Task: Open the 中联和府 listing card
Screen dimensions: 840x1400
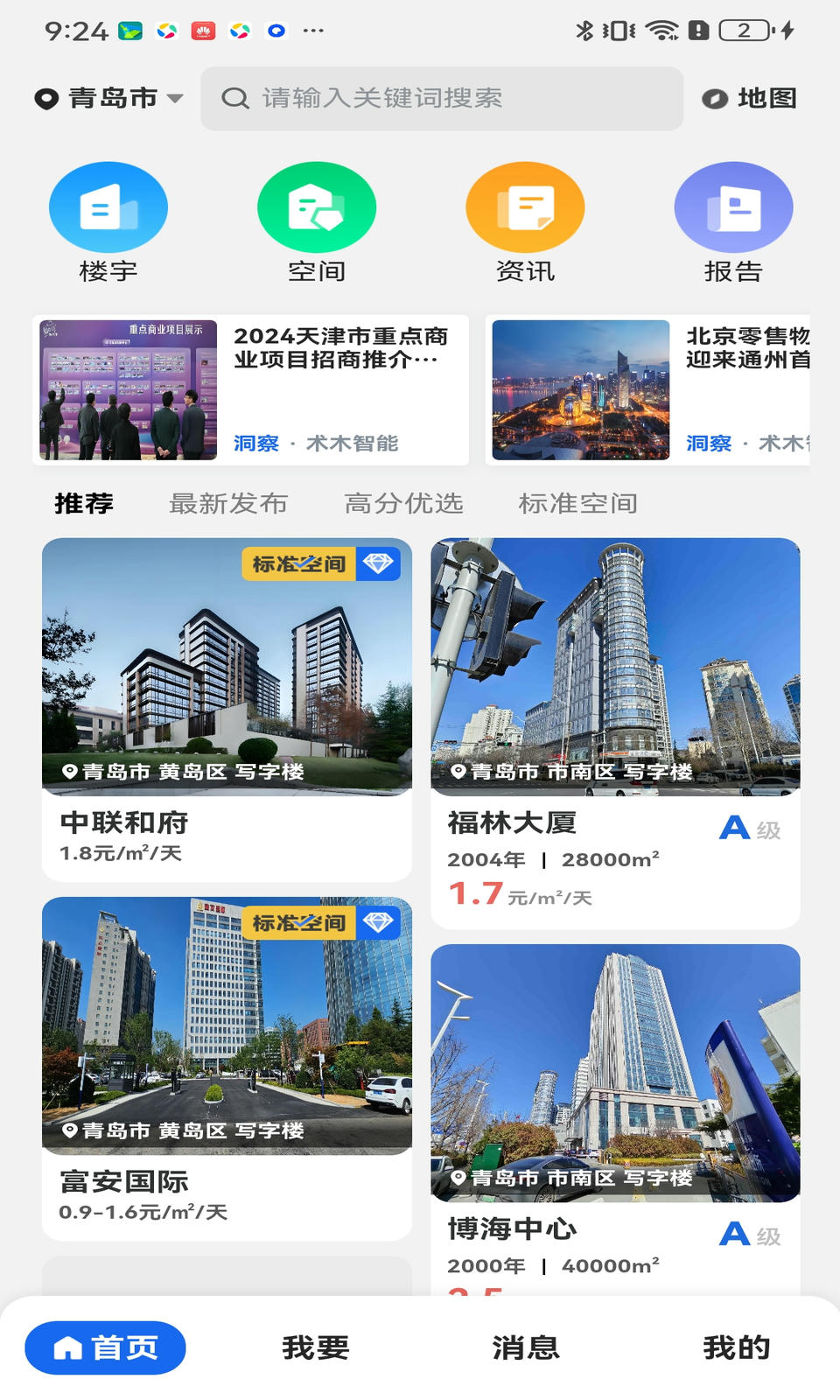Action: click(x=227, y=709)
